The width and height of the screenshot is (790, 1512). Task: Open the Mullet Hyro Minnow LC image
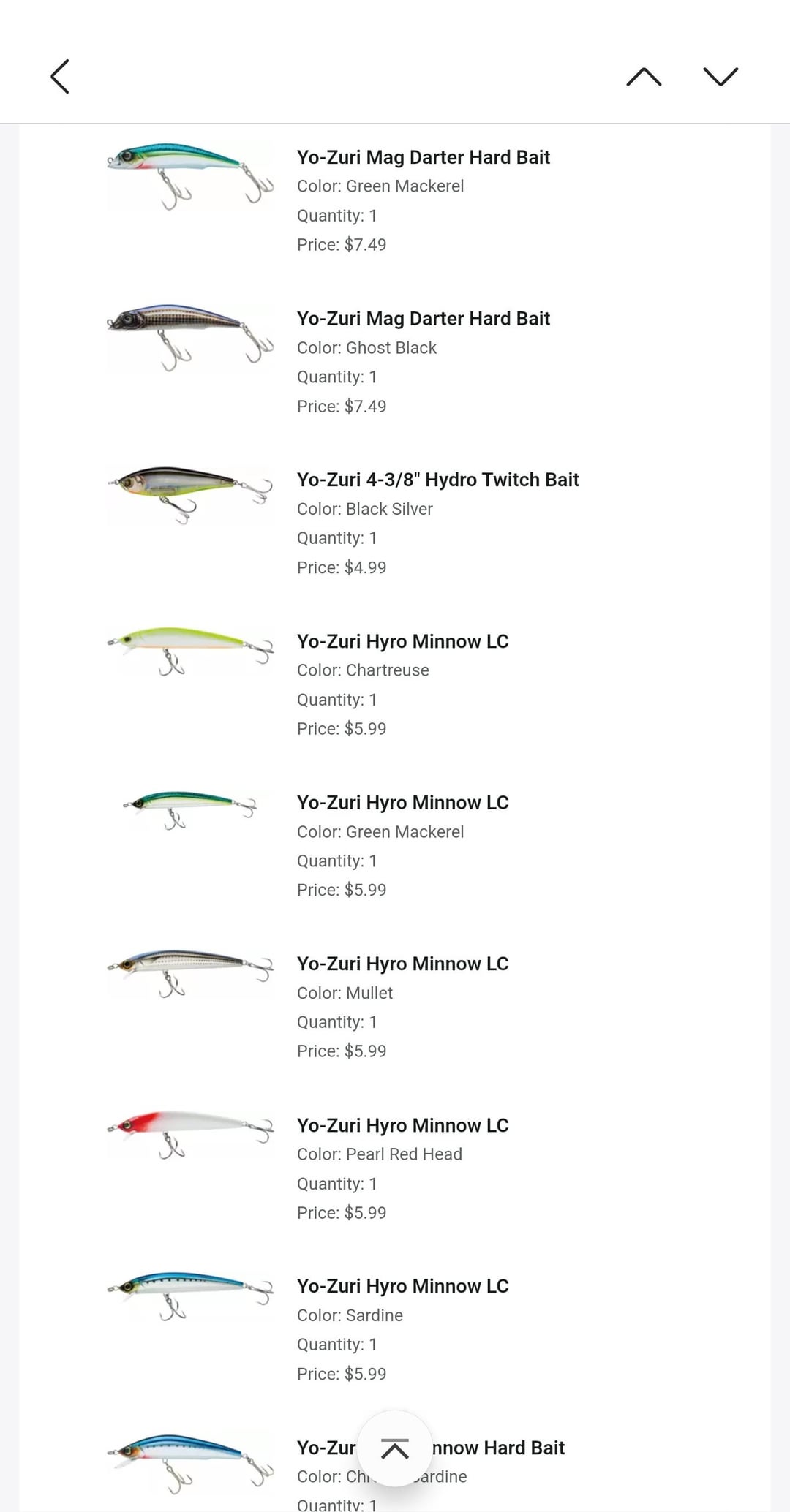pos(190,972)
